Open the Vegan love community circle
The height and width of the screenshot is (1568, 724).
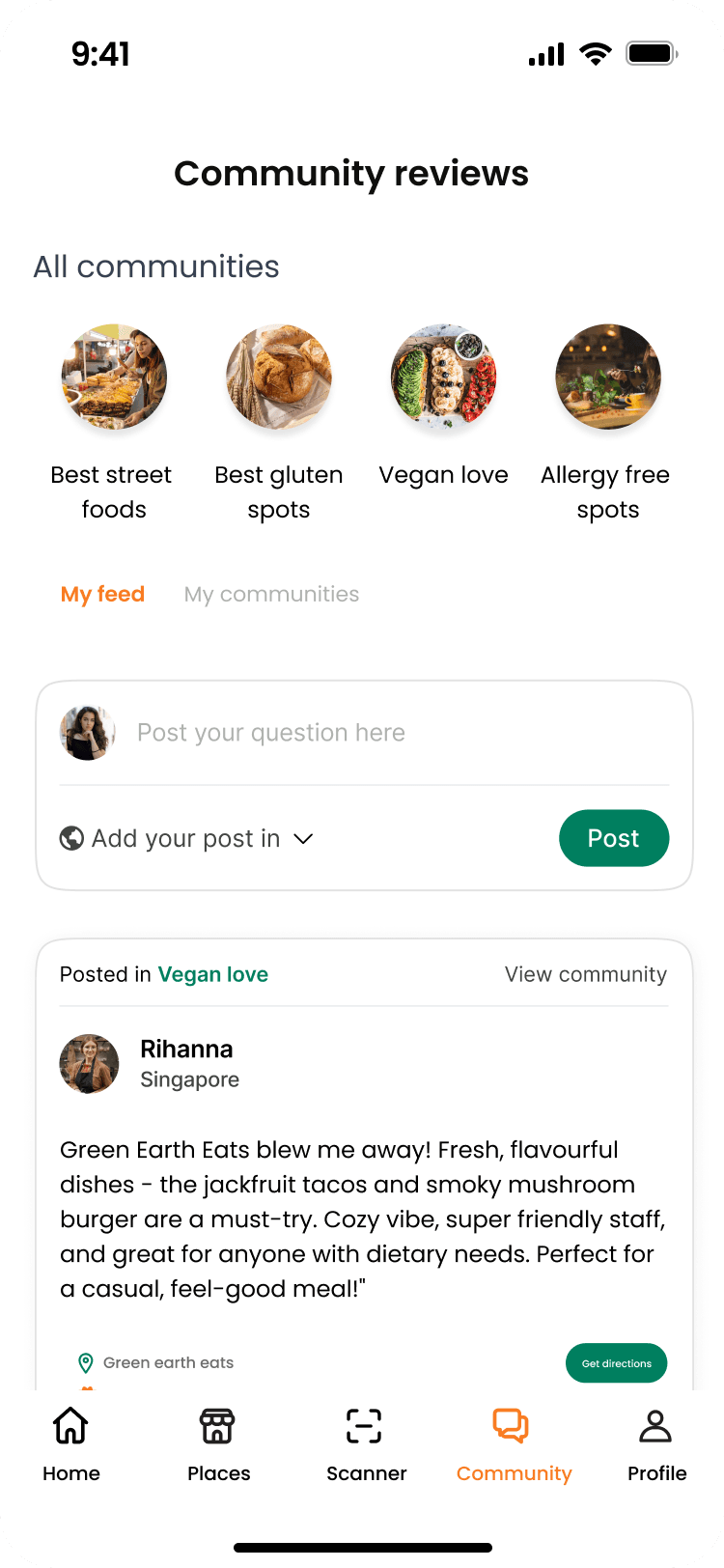(x=444, y=378)
